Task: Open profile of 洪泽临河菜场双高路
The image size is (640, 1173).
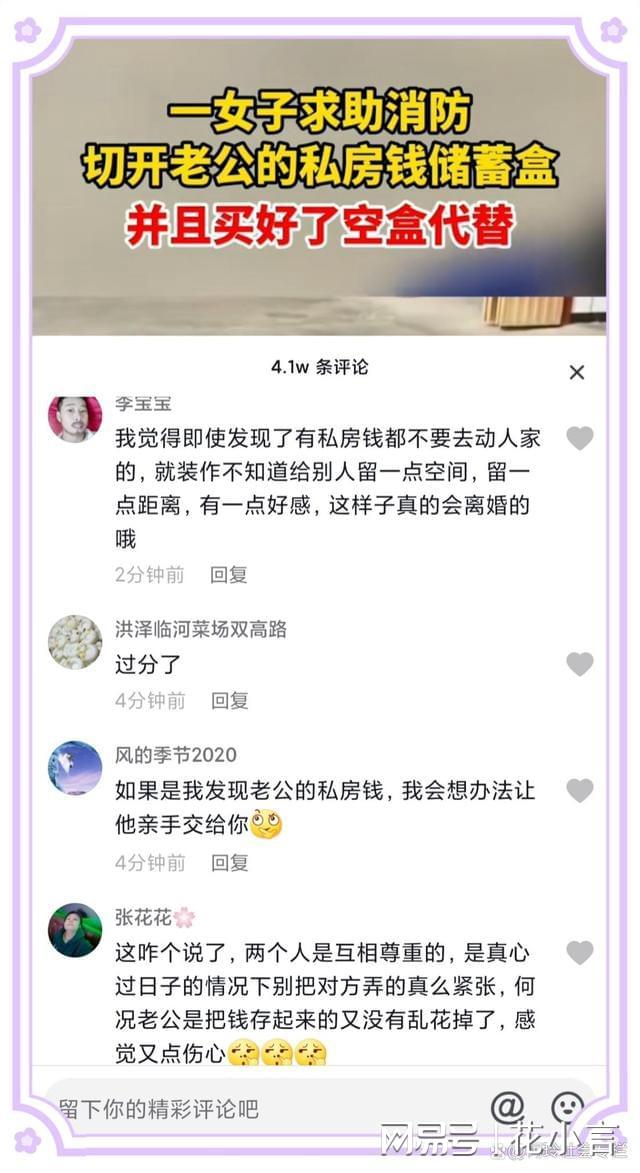Action: [75, 642]
